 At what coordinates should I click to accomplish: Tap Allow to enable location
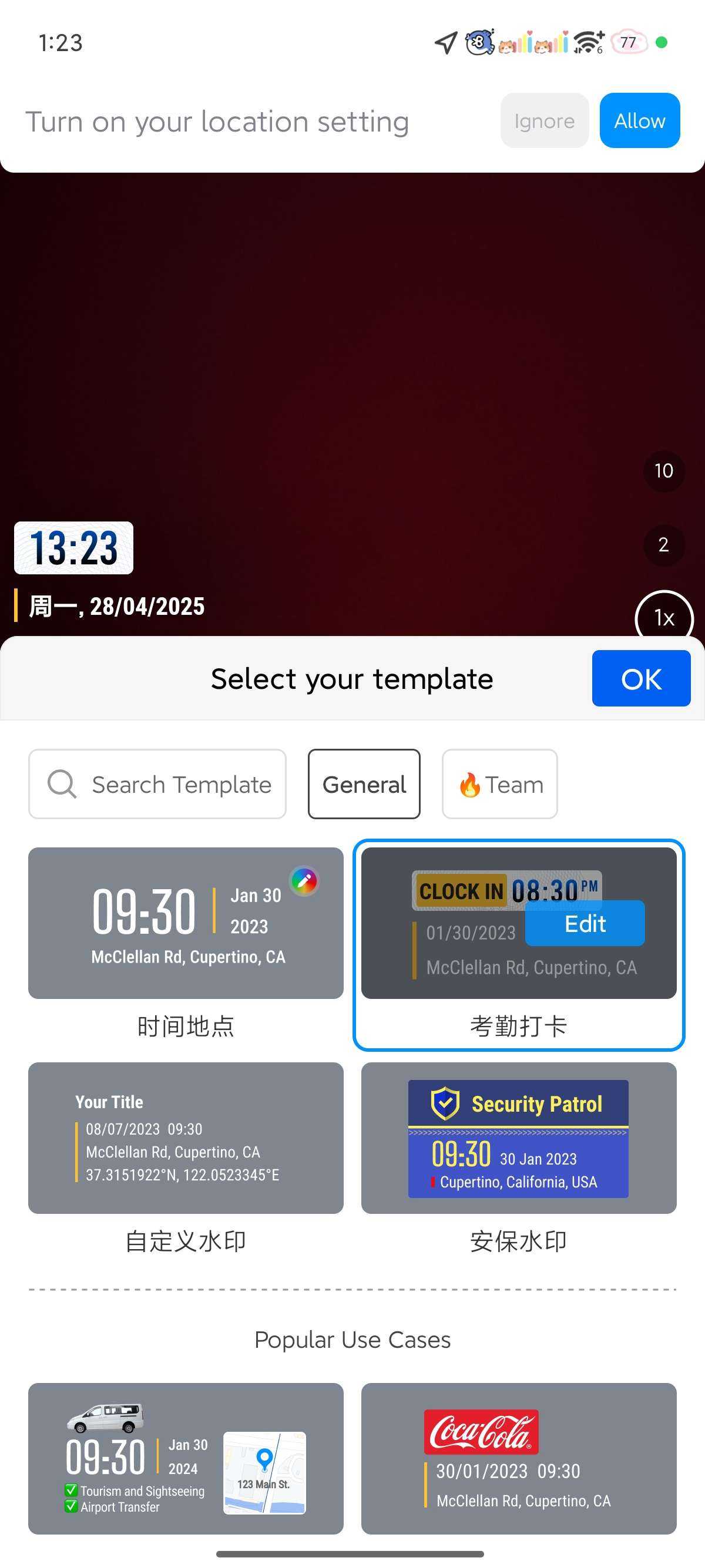[639, 120]
